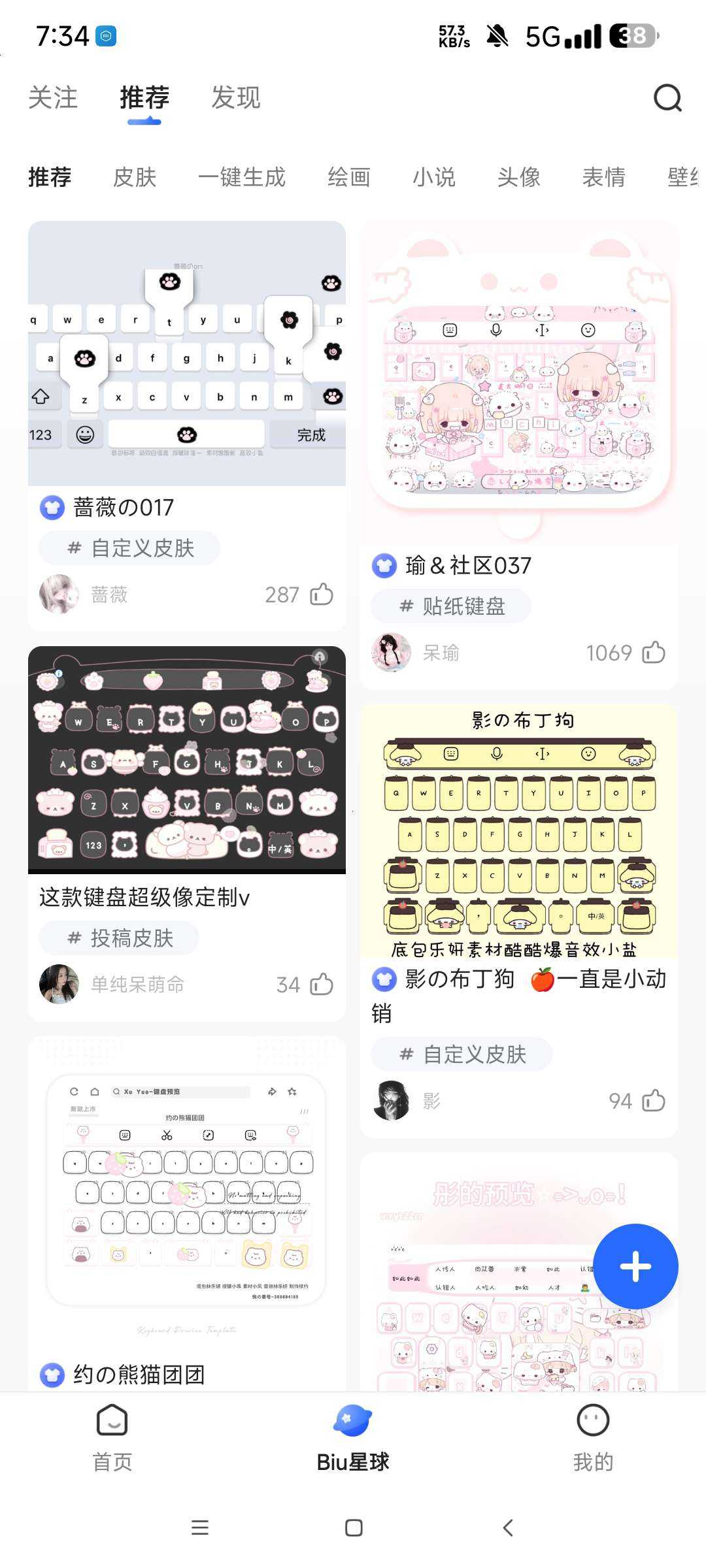Choose the 头像 category

pos(519,177)
